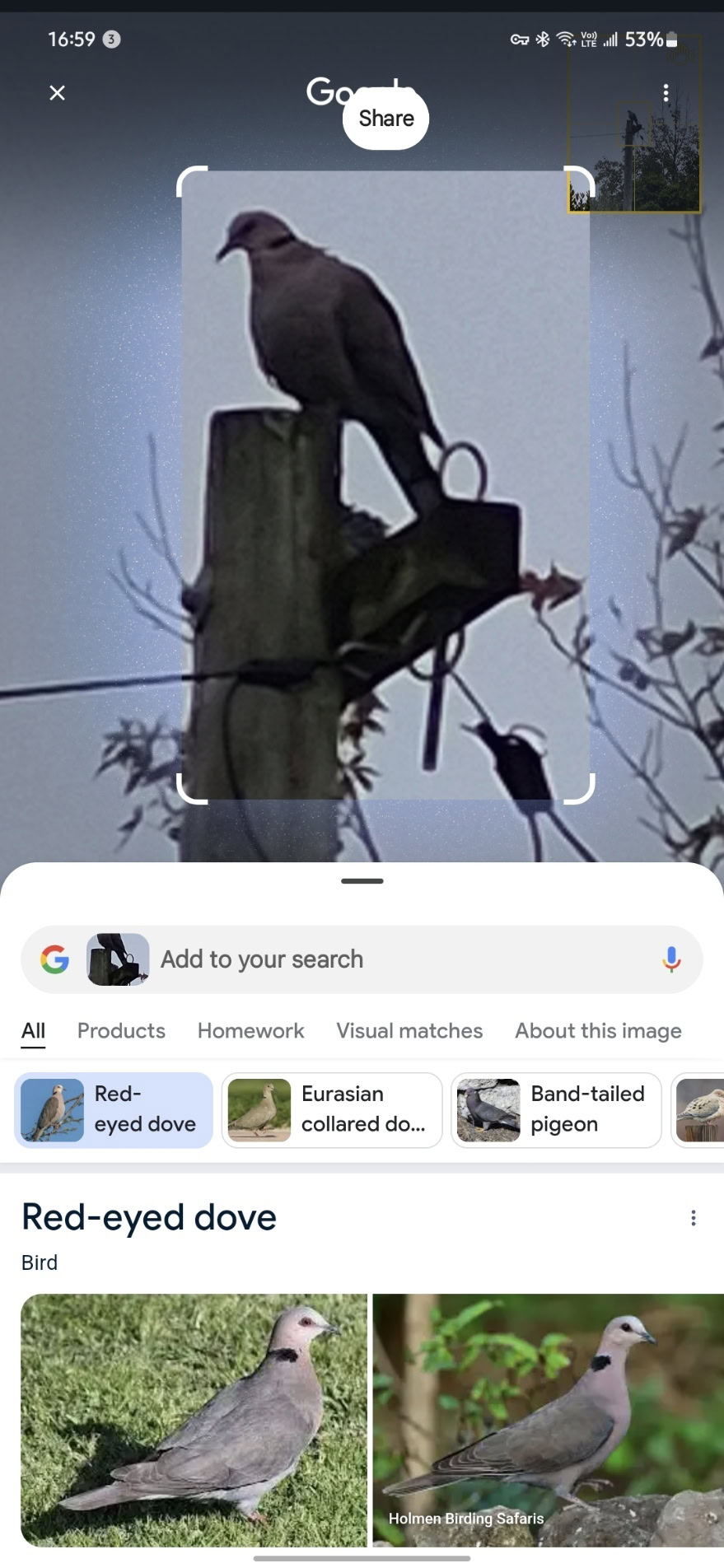Tap the Add to your search field
The width and height of the screenshot is (724, 1568).
(x=395, y=959)
